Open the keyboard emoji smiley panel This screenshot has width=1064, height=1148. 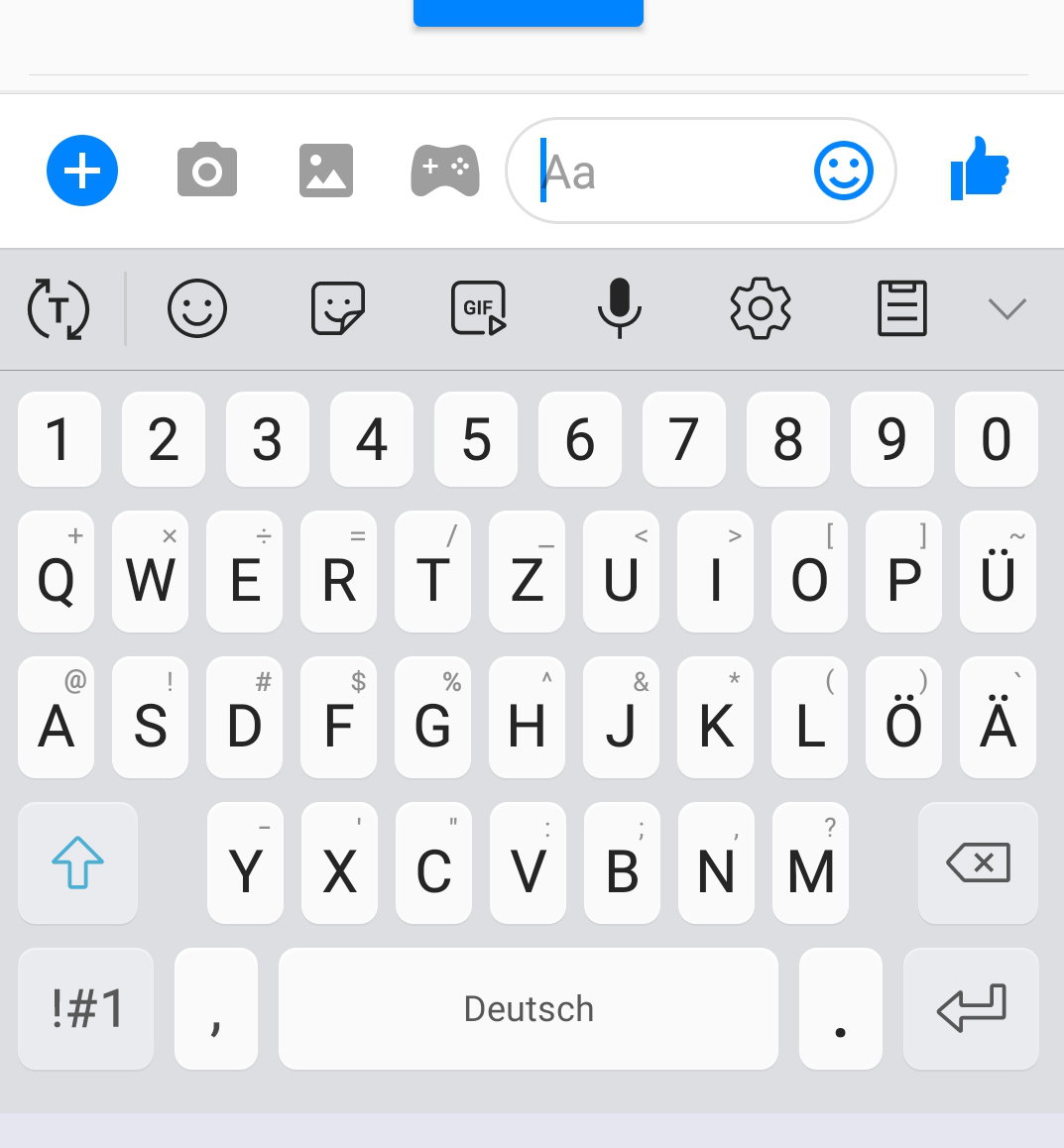click(197, 308)
